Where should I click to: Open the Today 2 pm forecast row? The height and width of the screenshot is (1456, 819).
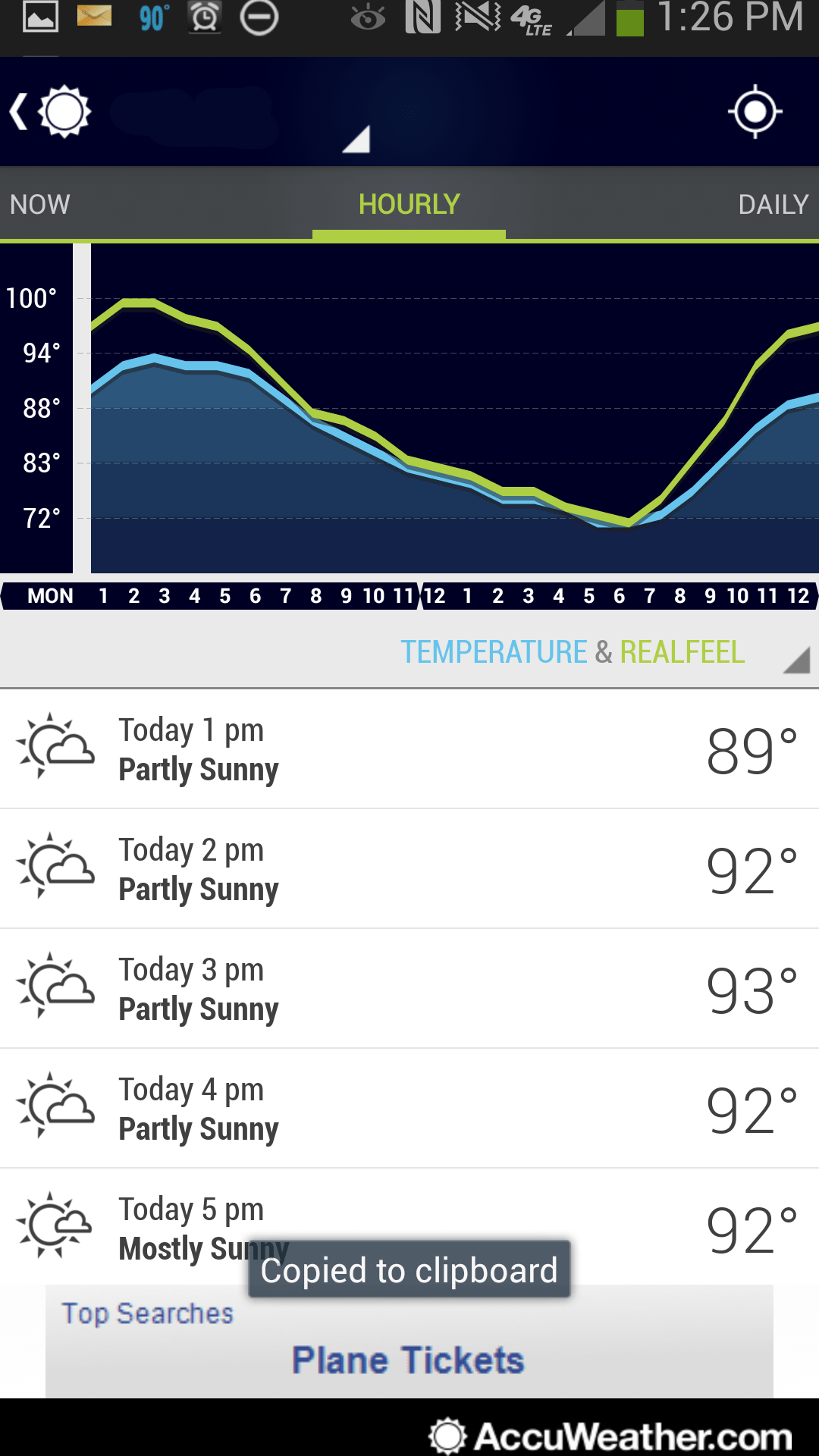[409, 869]
